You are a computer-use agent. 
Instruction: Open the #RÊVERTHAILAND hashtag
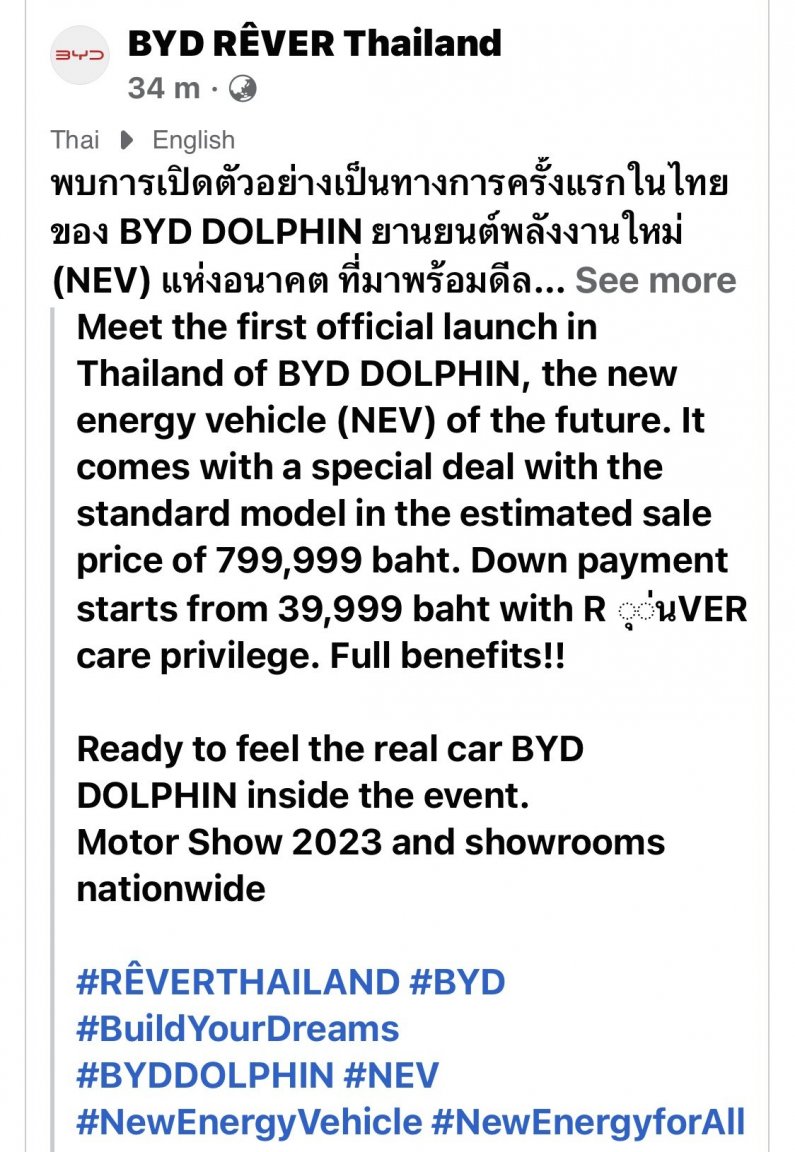pos(237,981)
